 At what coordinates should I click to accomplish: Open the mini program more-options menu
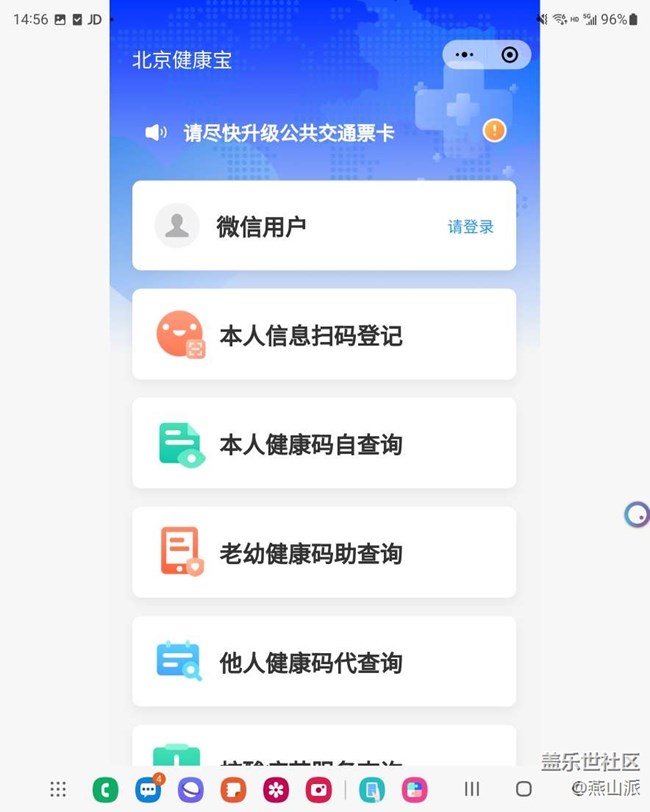coord(464,55)
